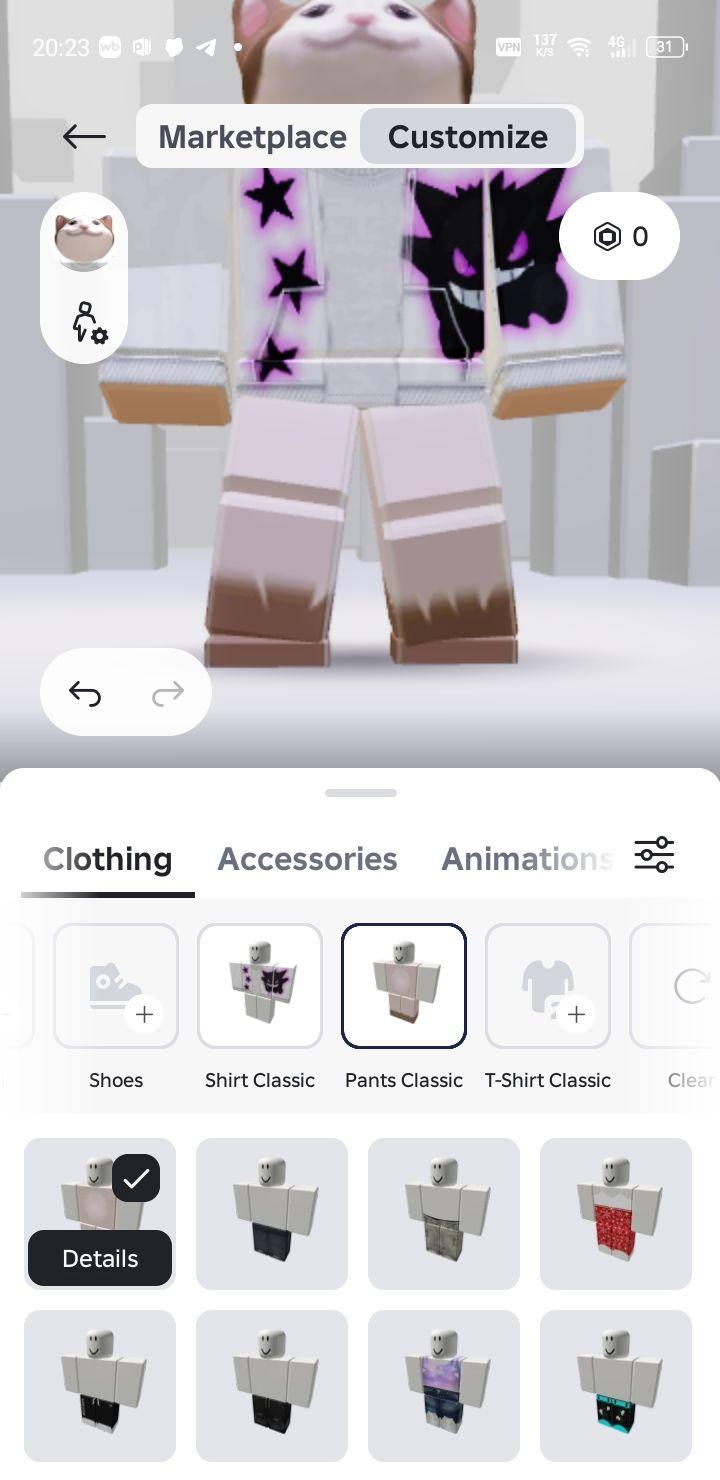
Task: Open the Robux balance button
Action: coord(620,237)
